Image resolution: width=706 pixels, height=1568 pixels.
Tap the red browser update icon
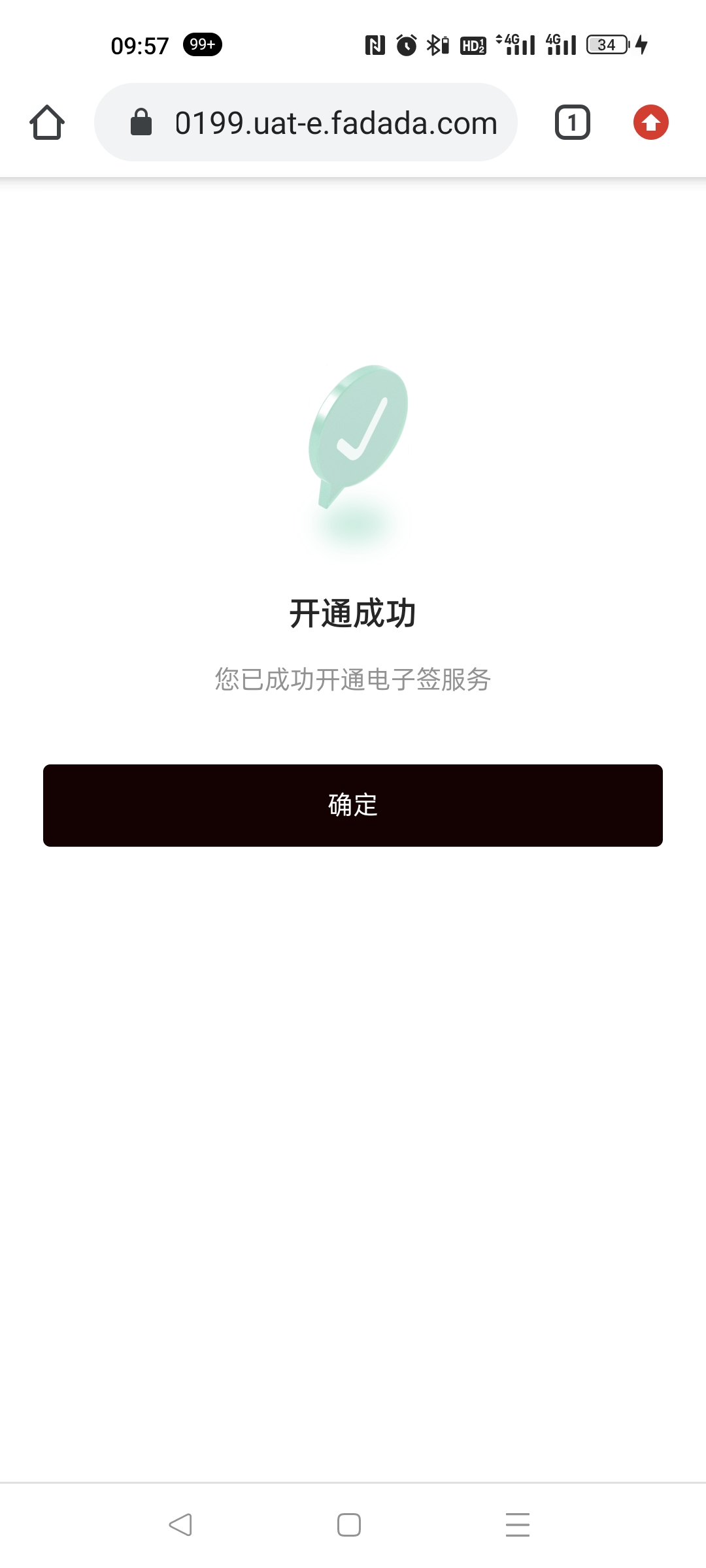(x=650, y=122)
